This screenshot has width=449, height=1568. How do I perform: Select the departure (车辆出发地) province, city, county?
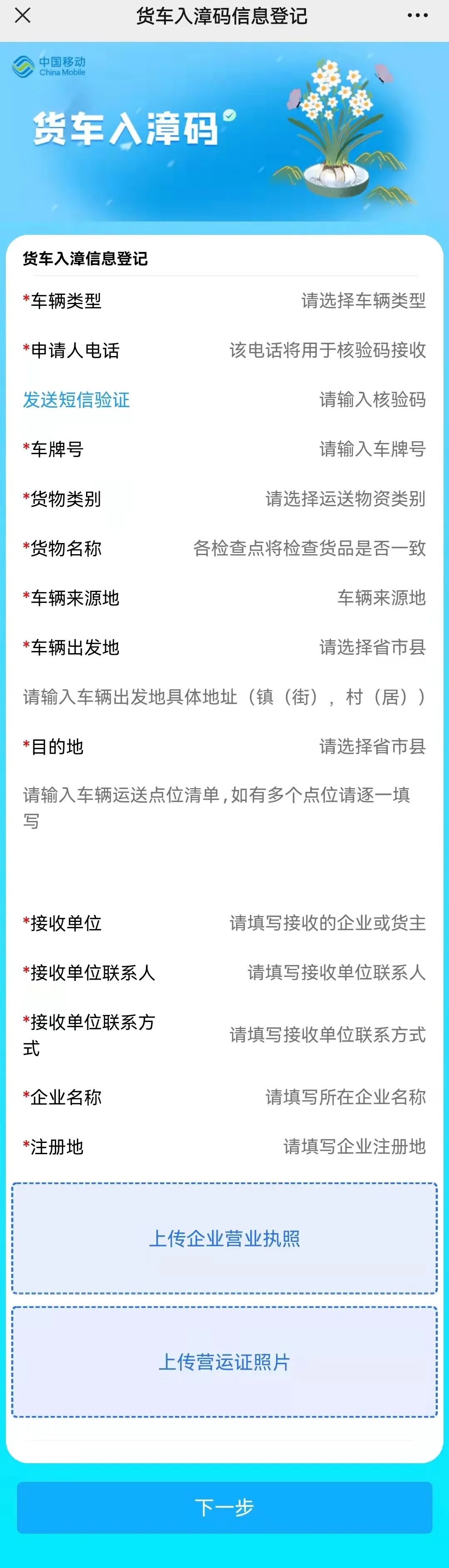click(x=372, y=647)
